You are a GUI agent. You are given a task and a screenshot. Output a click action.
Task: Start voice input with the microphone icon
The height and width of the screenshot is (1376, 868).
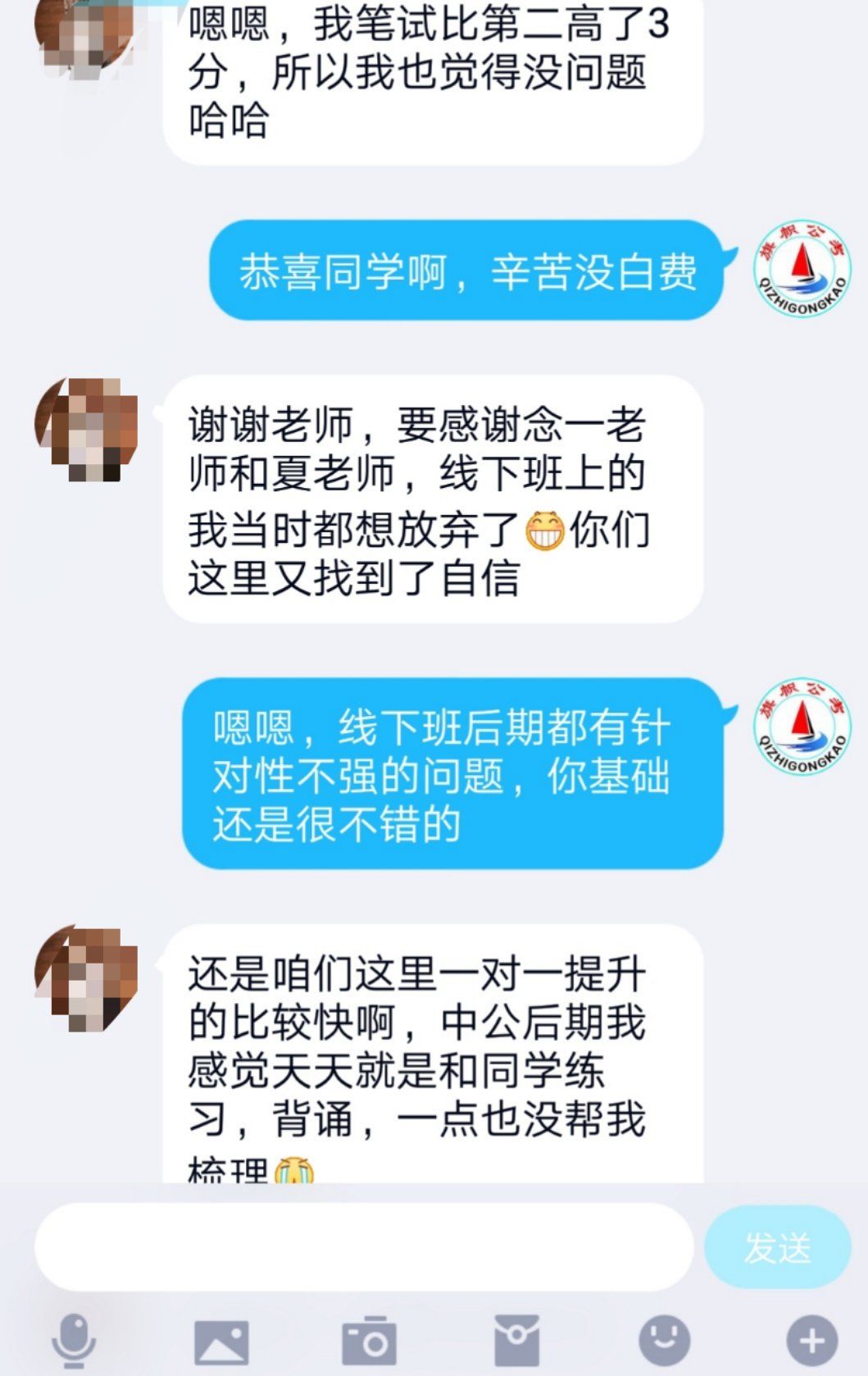click(74, 1340)
